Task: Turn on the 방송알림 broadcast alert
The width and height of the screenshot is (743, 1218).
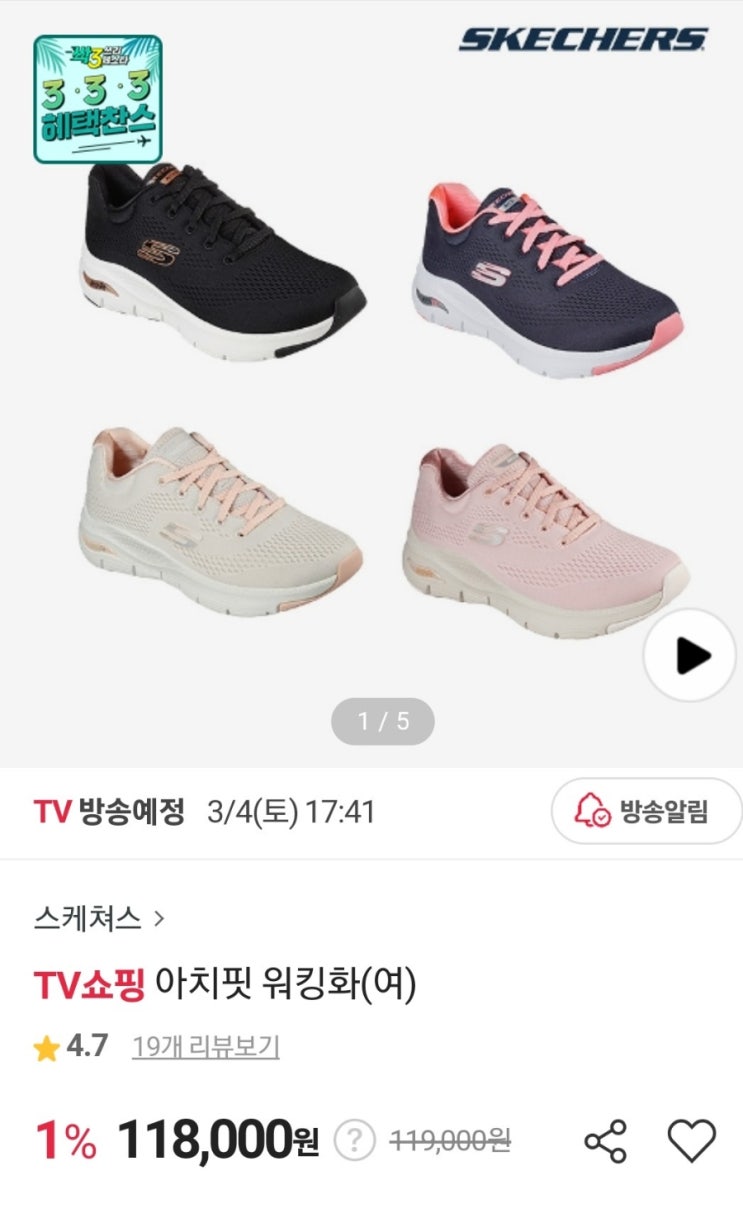Action: 646,811
